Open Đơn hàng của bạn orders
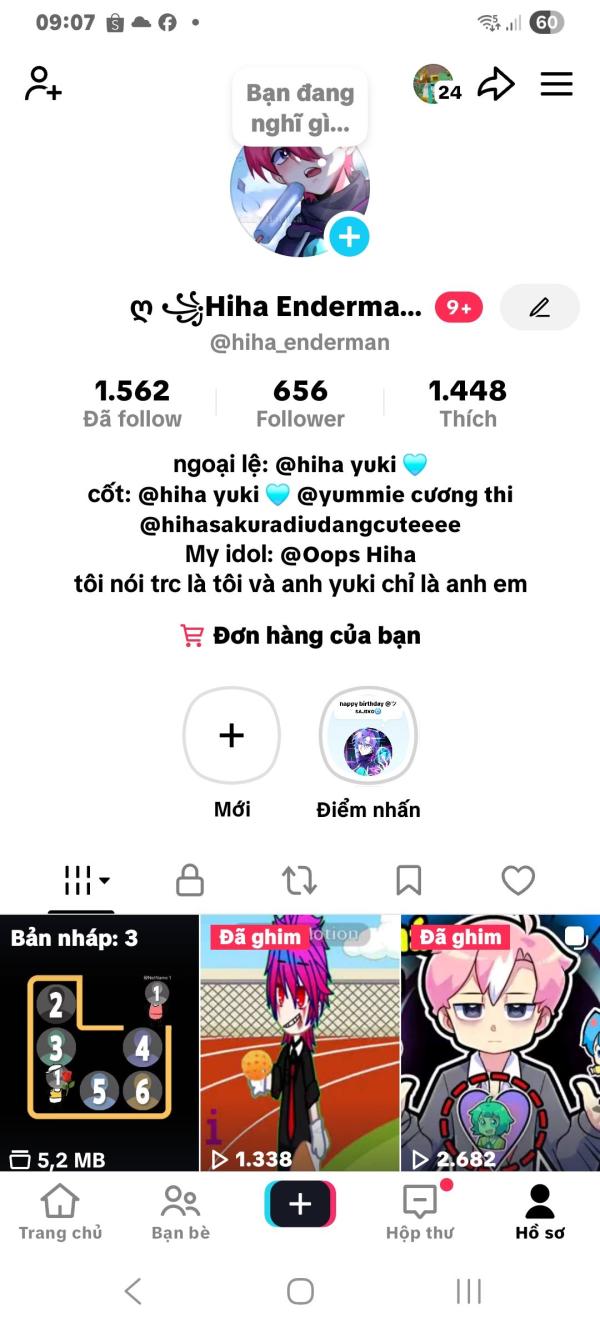Screen dimensions: 600x1333 pos(300,636)
